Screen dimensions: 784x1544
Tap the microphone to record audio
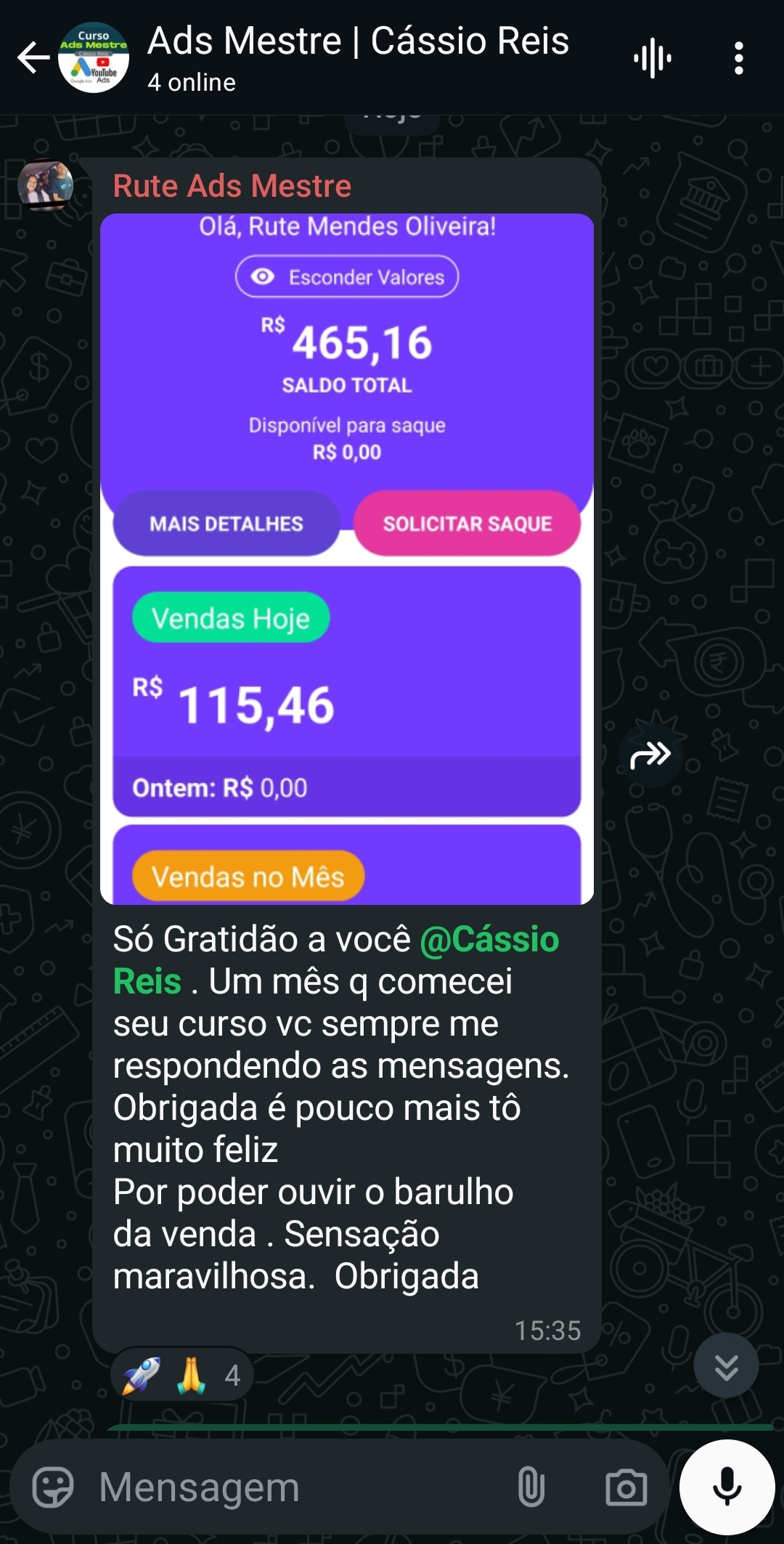pyautogui.click(x=727, y=1487)
